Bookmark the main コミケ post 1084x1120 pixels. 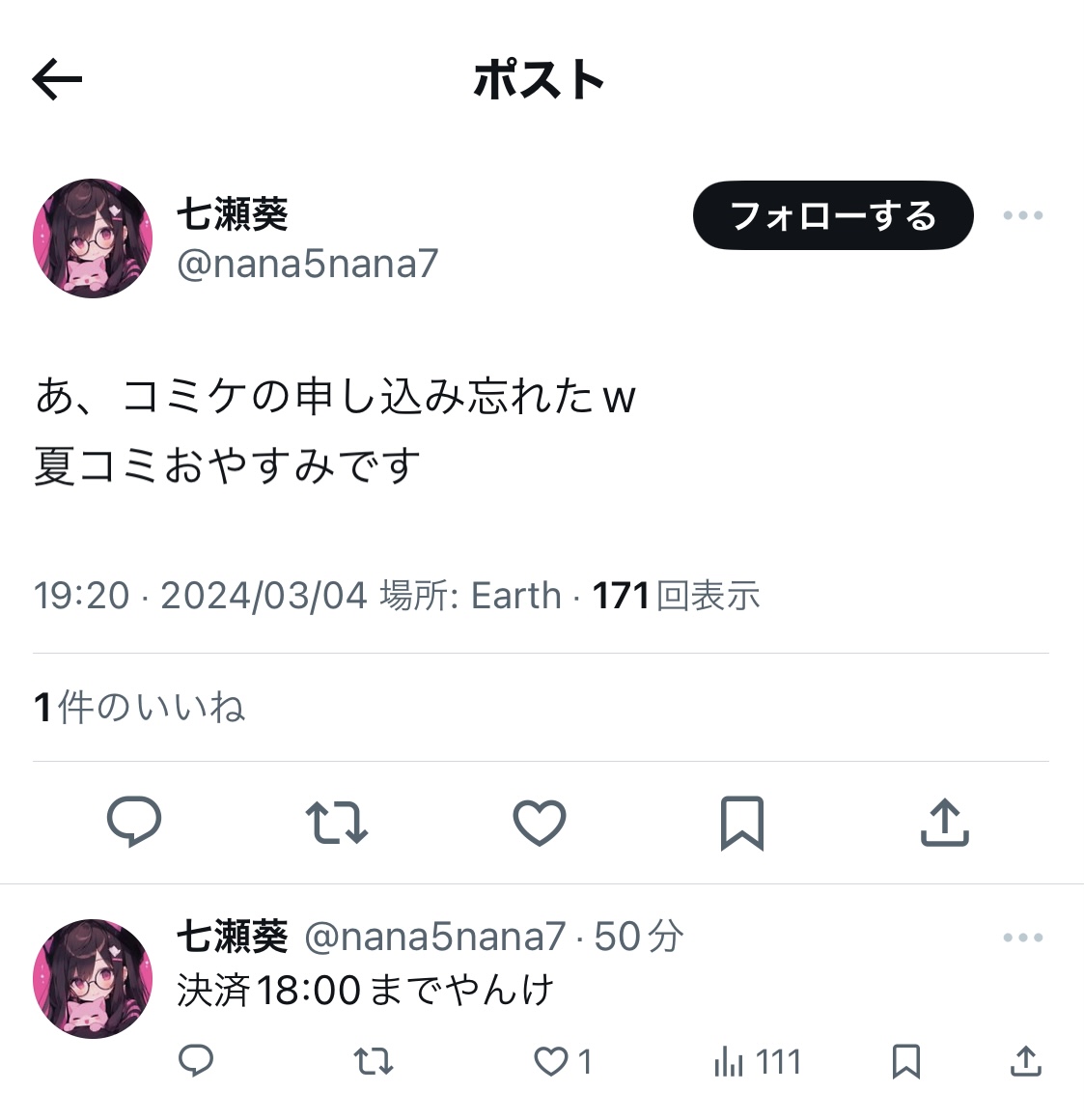[x=741, y=823]
